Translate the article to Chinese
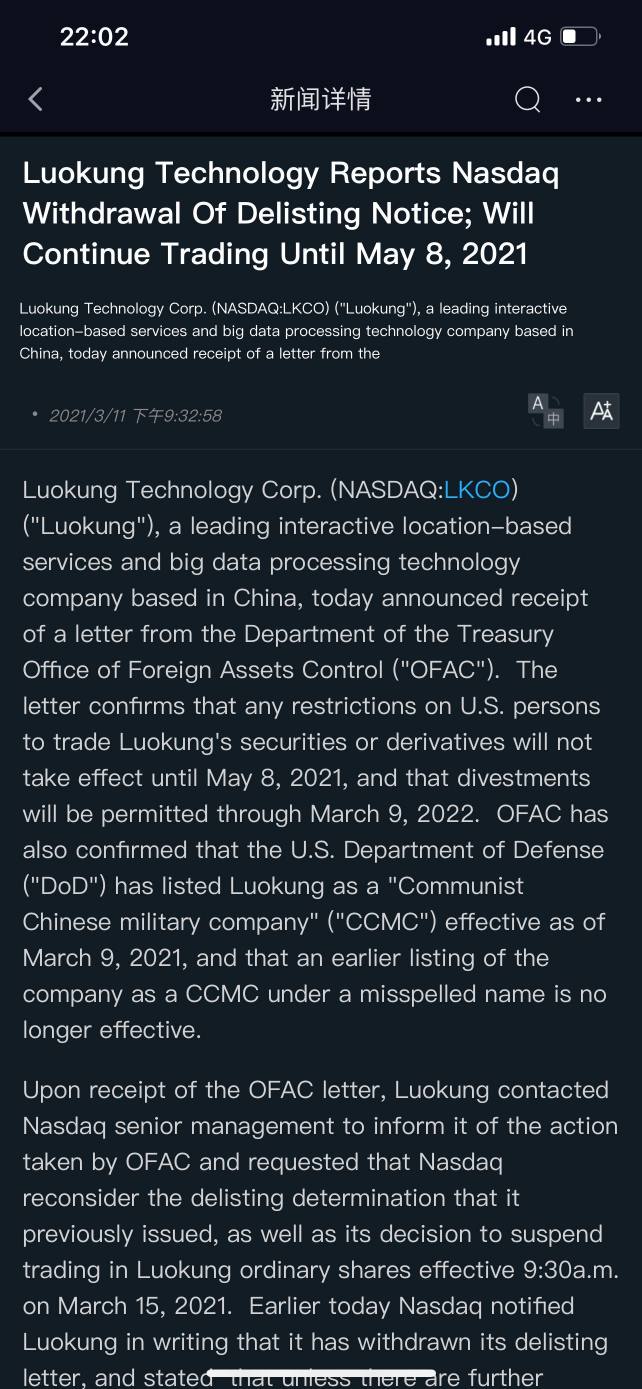This screenshot has width=642, height=1389. (x=546, y=411)
